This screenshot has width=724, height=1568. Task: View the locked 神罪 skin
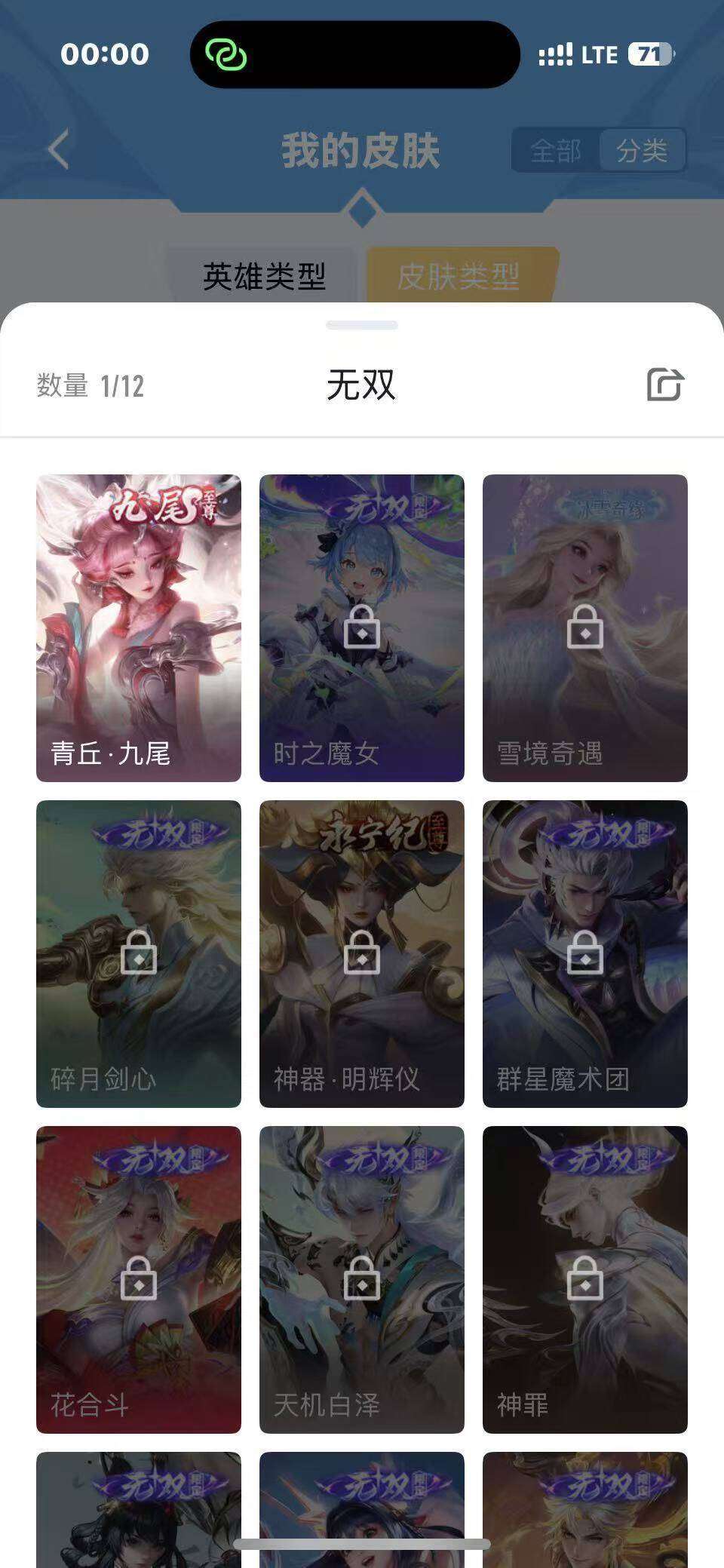pos(585,1279)
